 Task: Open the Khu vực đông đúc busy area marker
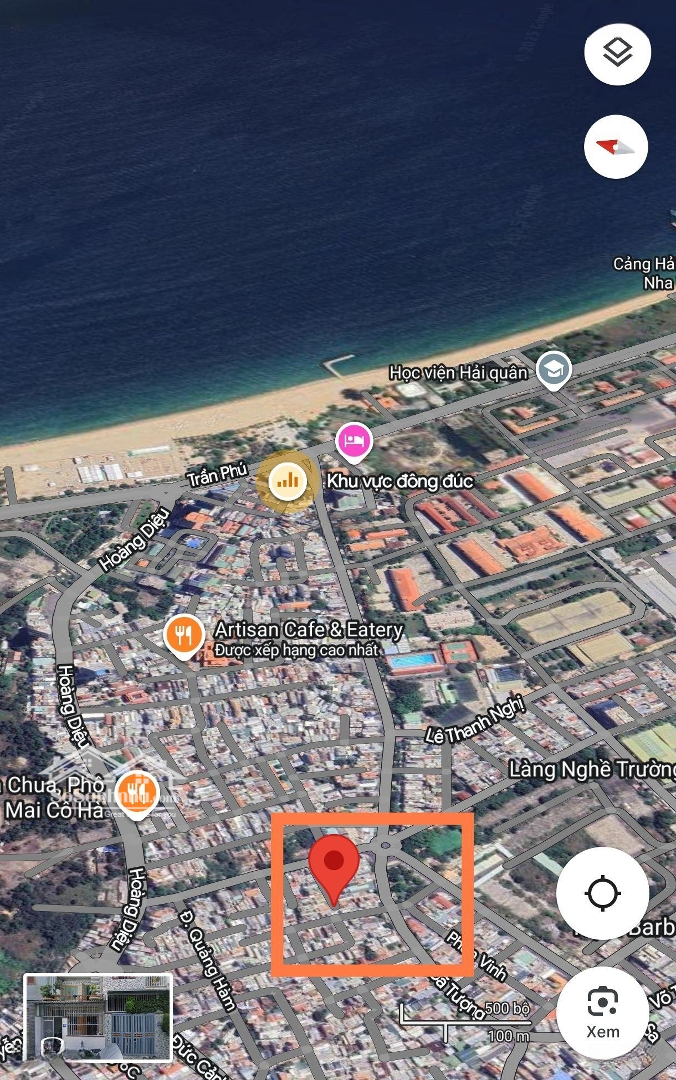point(288,482)
